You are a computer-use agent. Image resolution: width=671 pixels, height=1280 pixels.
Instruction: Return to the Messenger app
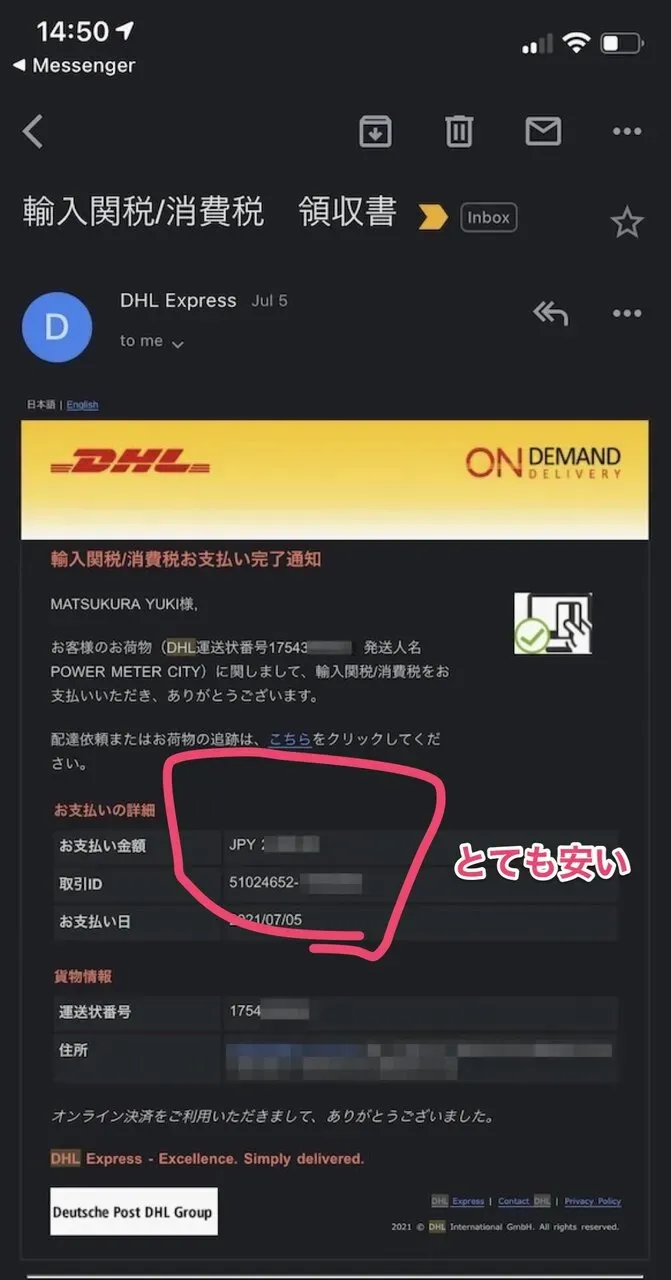click(73, 66)
